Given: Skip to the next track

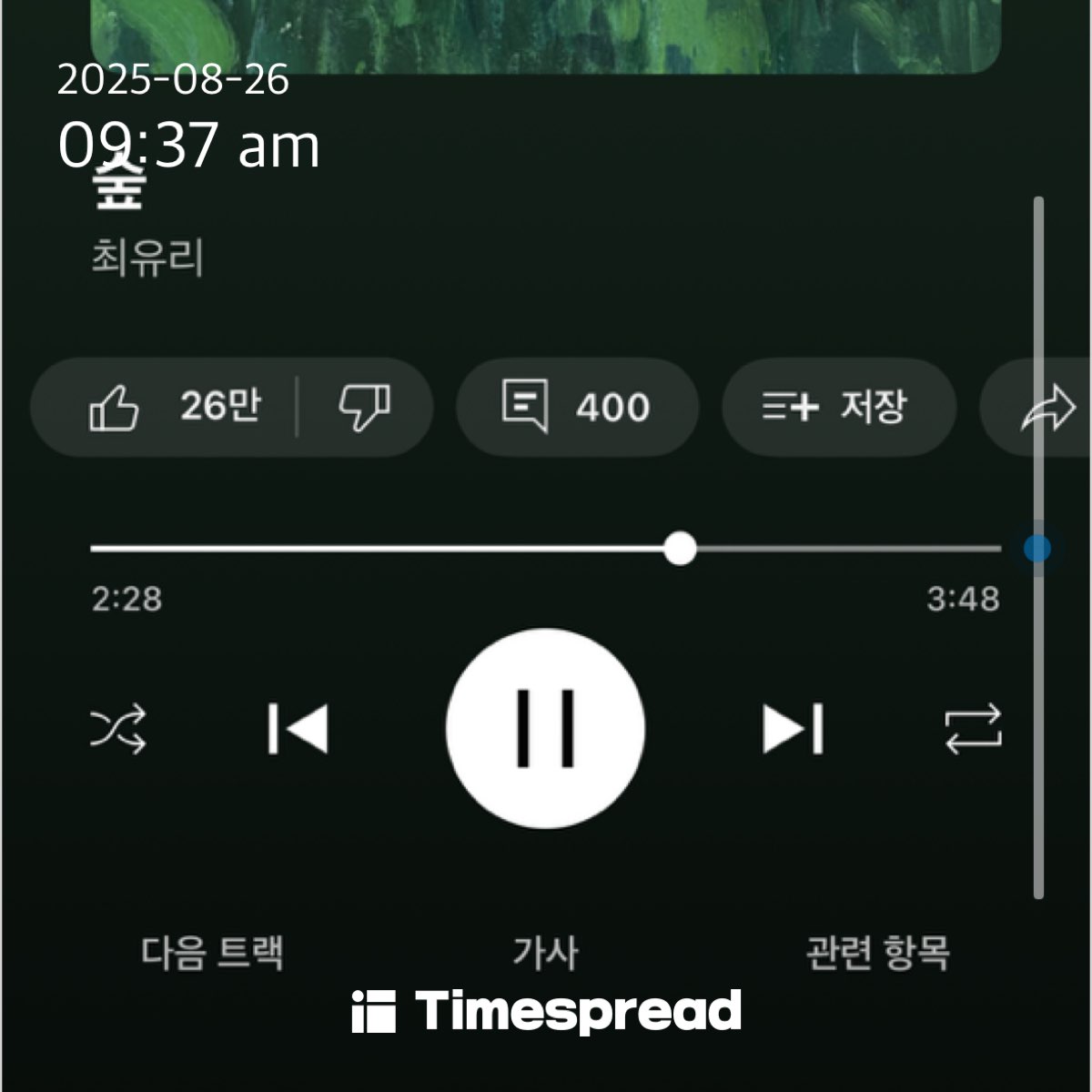Looking at the screenshot, I should click(x=793, y=729).
